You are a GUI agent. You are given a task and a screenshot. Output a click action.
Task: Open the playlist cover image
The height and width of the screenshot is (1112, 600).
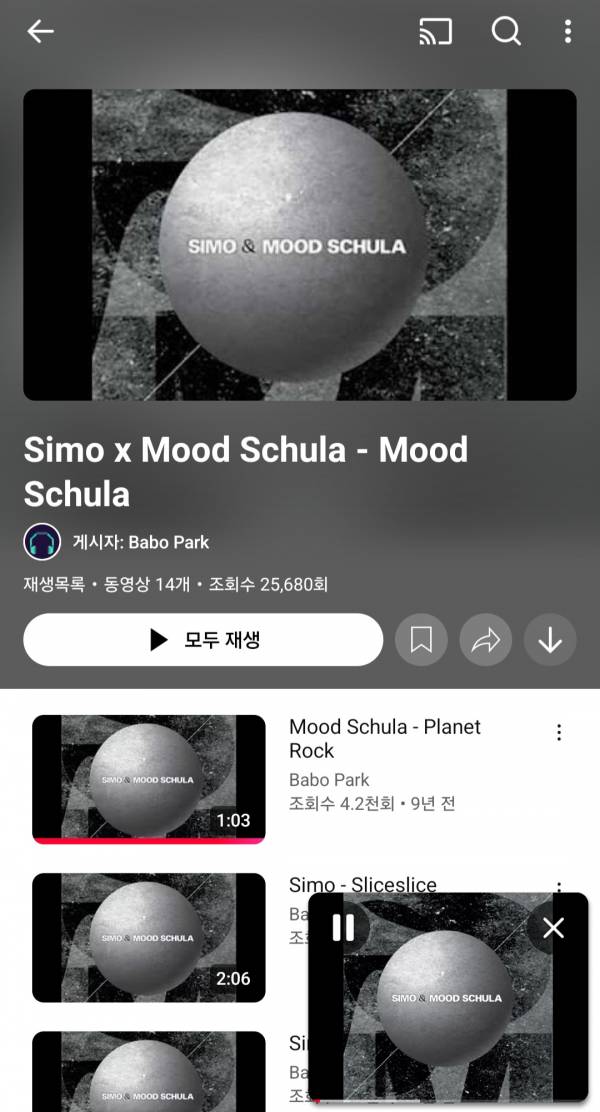tap(300, 245)
